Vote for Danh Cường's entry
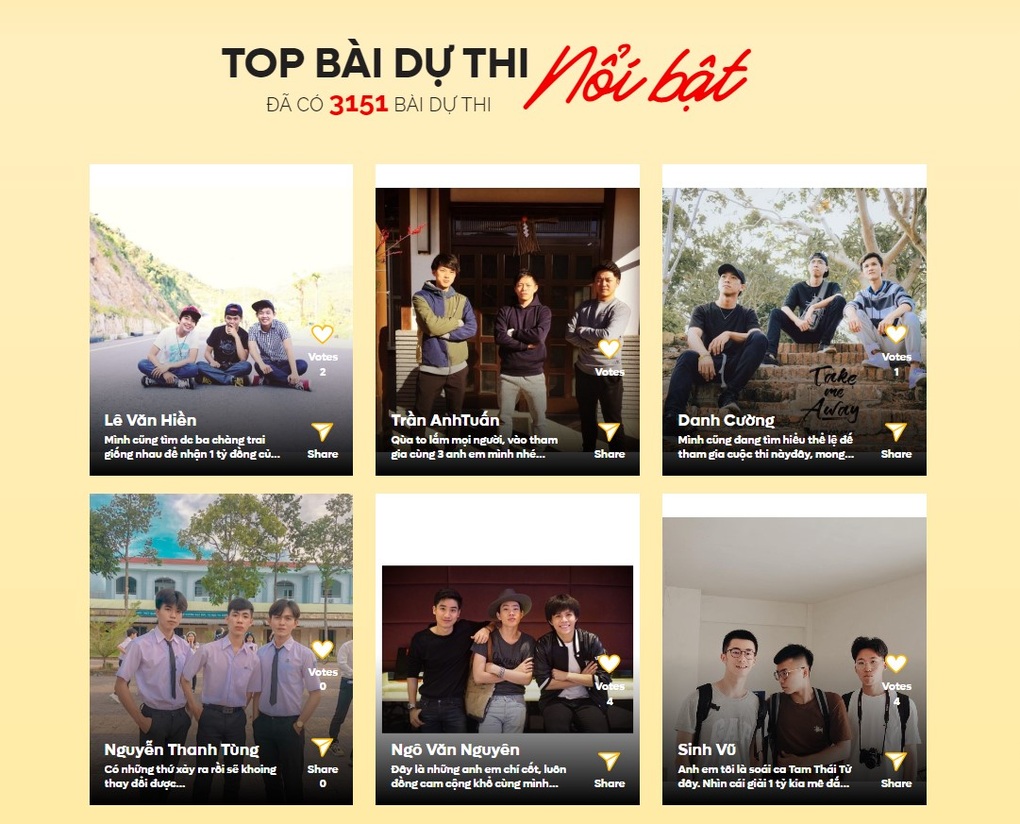 [x=896, y=334]
